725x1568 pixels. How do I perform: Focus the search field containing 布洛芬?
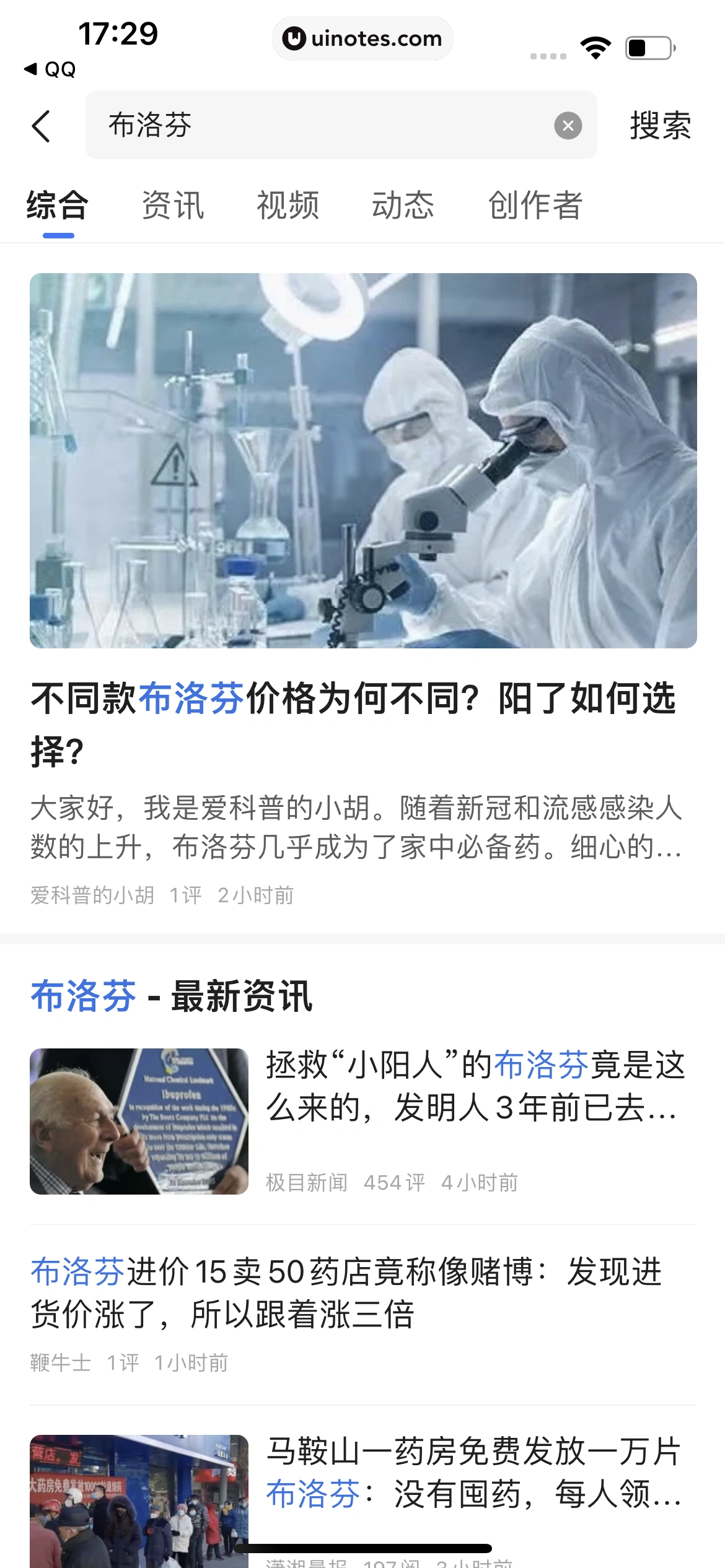pos(322,126)
